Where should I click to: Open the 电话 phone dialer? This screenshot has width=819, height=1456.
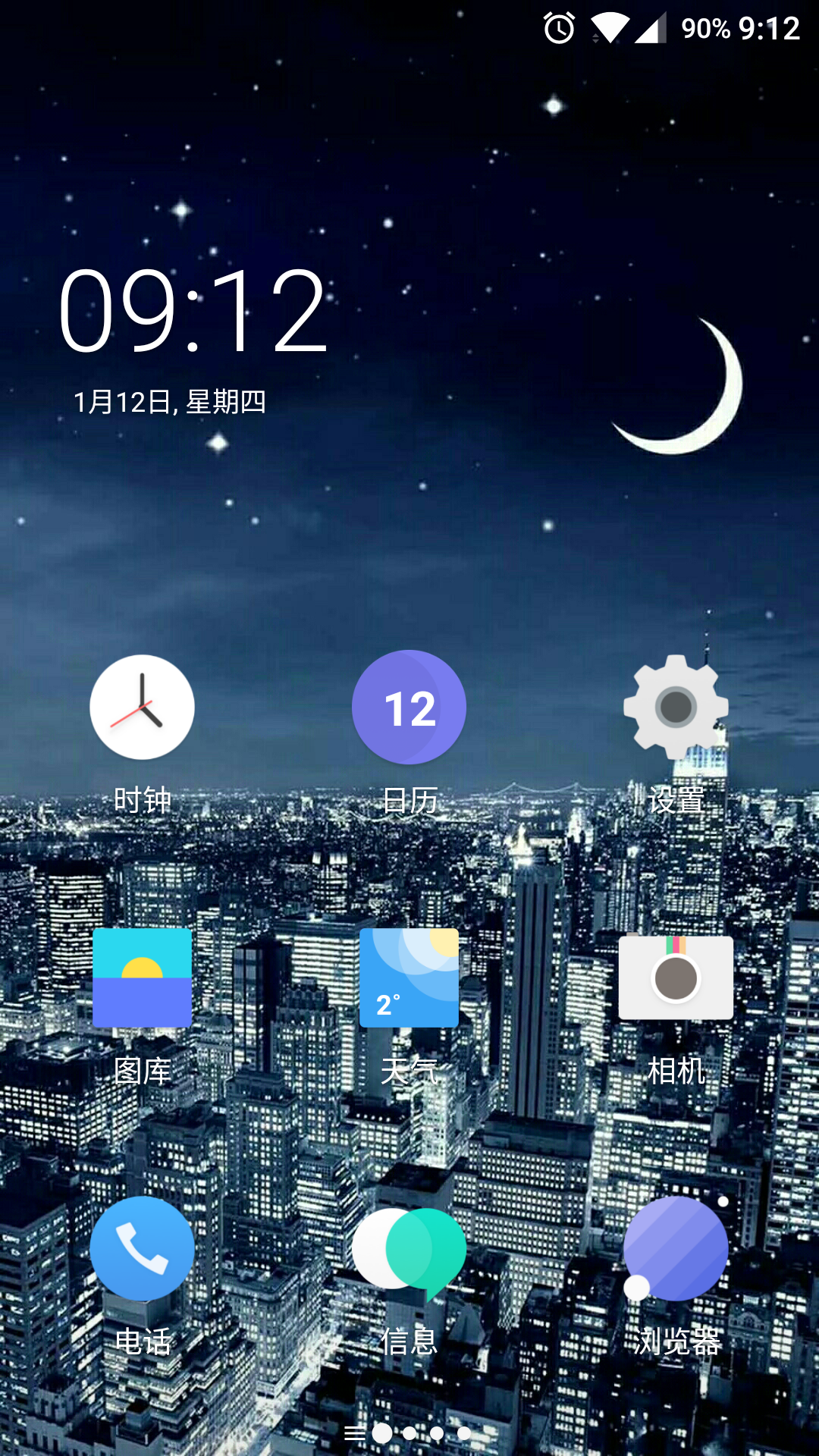142,1249
